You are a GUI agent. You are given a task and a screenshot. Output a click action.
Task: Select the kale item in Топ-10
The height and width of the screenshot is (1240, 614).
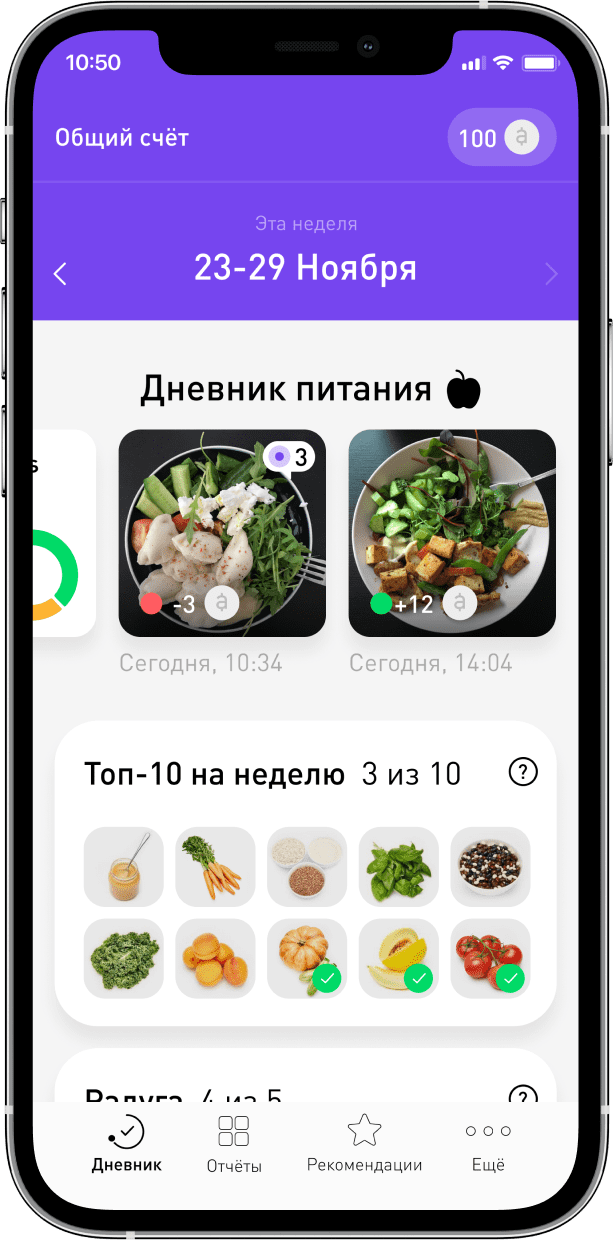point(123,958)
